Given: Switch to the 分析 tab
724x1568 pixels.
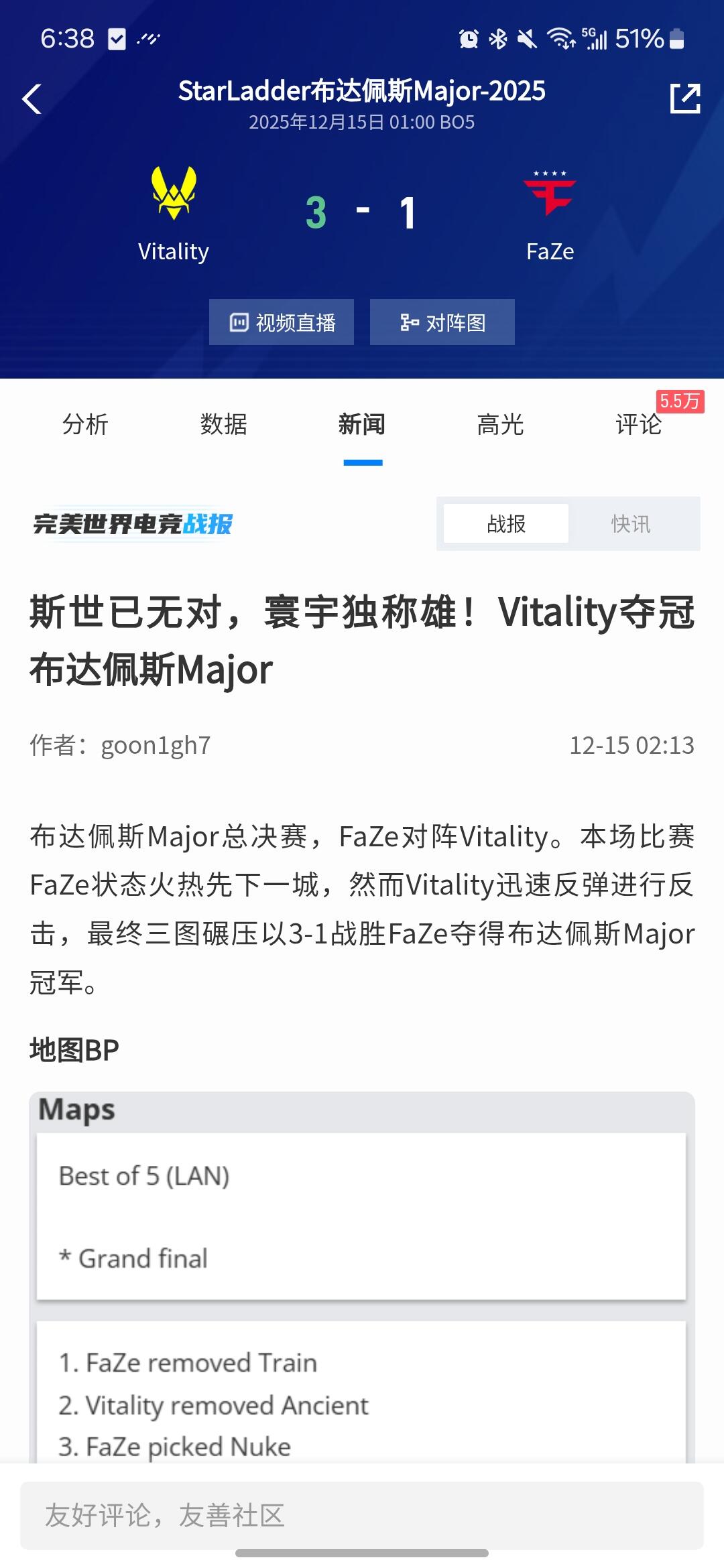Looking at the screenshot, I should tap(85, 424).
